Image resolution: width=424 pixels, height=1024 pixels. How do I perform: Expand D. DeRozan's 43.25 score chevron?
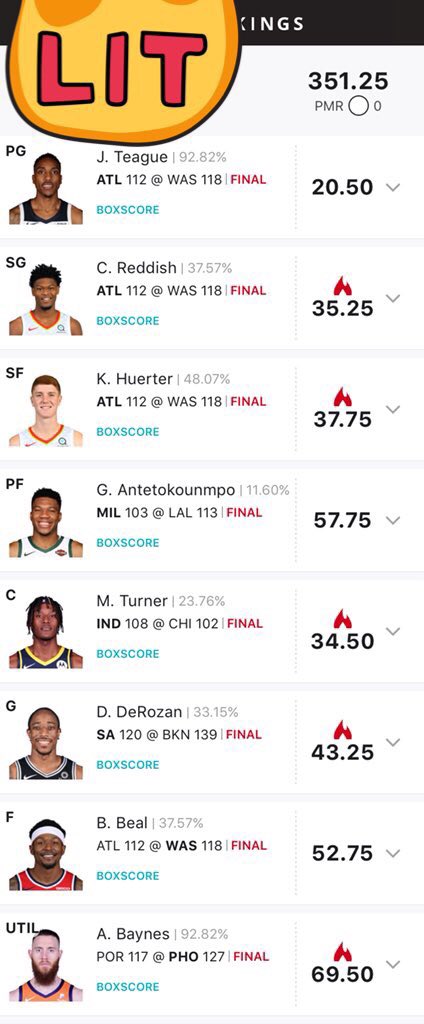pyautogui.click(x=392, y=743)
